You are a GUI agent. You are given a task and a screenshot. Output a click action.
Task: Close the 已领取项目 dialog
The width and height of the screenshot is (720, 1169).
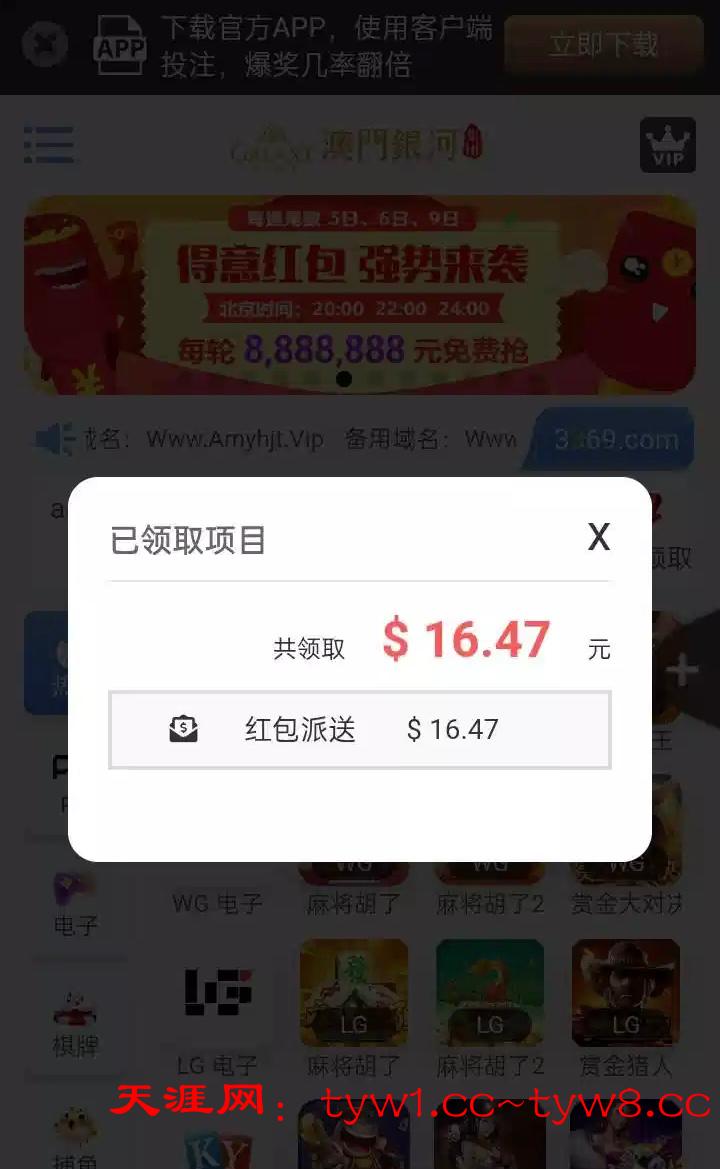(x=598, y=537)
